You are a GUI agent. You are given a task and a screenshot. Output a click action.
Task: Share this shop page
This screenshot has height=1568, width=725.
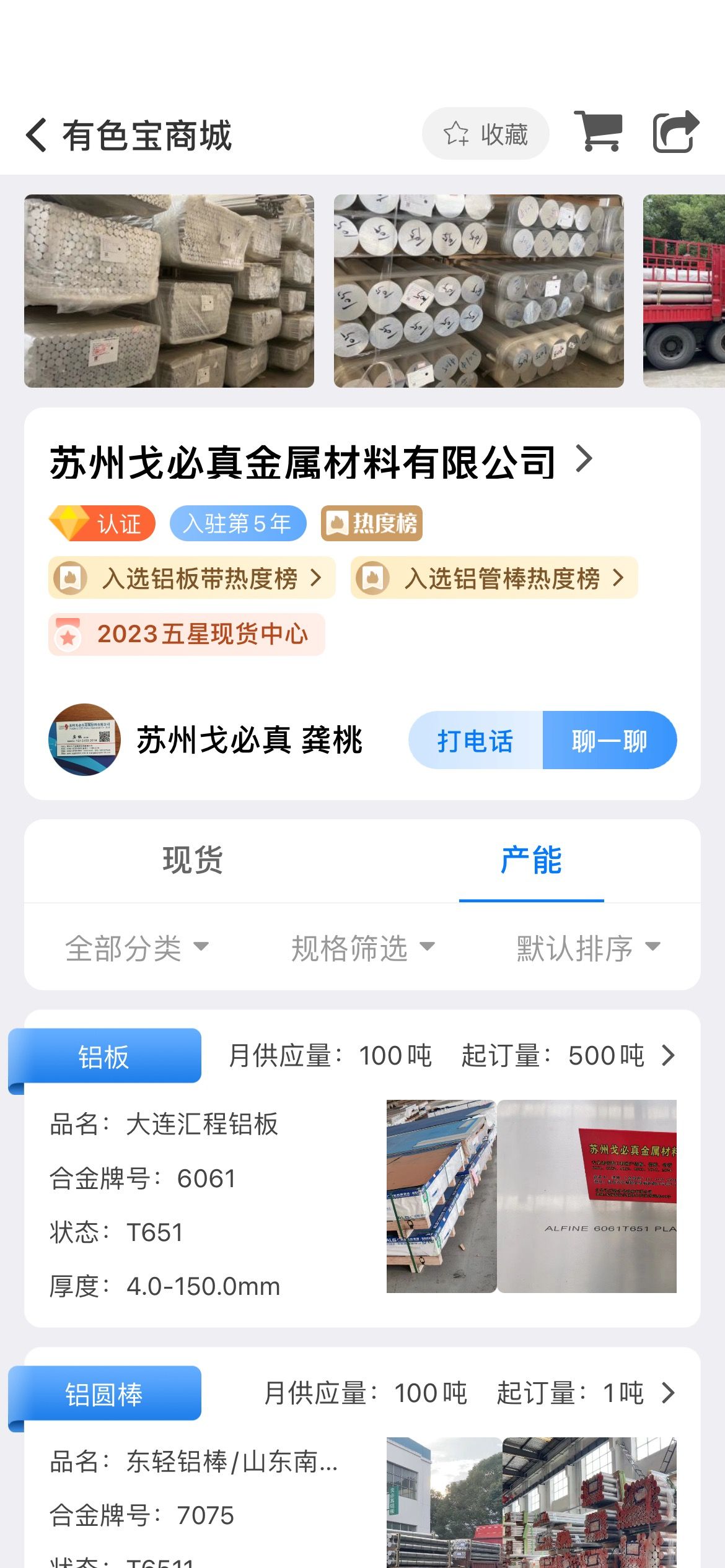tap(675, 131)
